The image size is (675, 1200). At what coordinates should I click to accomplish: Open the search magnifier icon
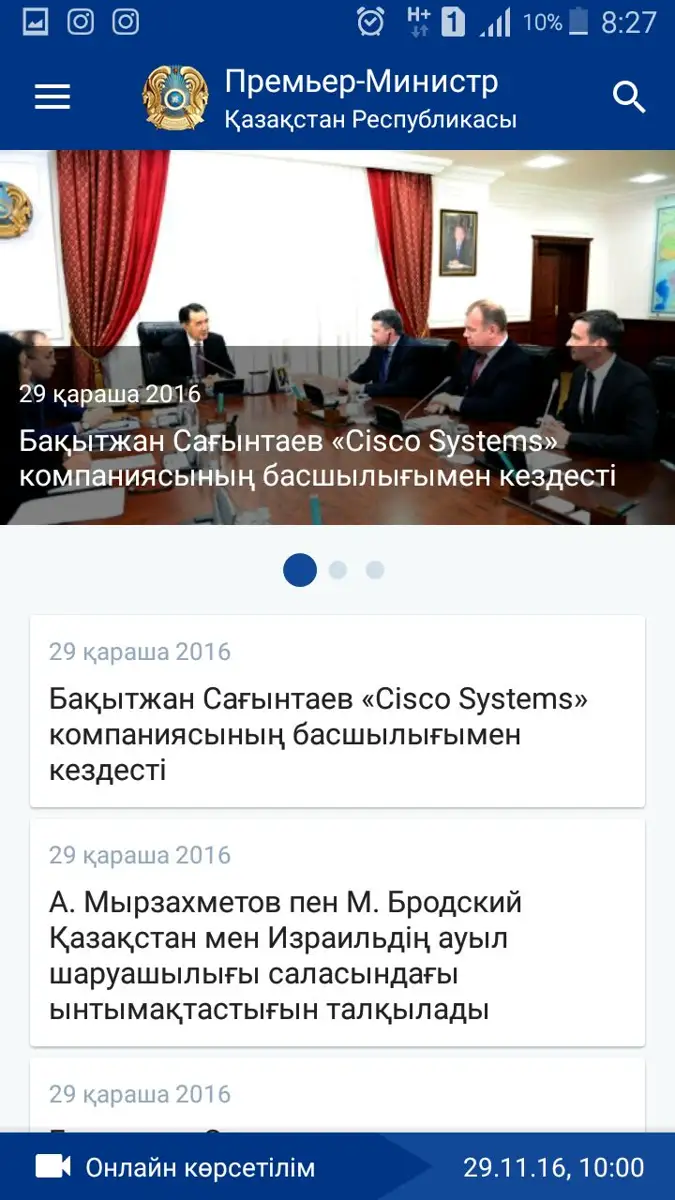(x=629, y=97)
